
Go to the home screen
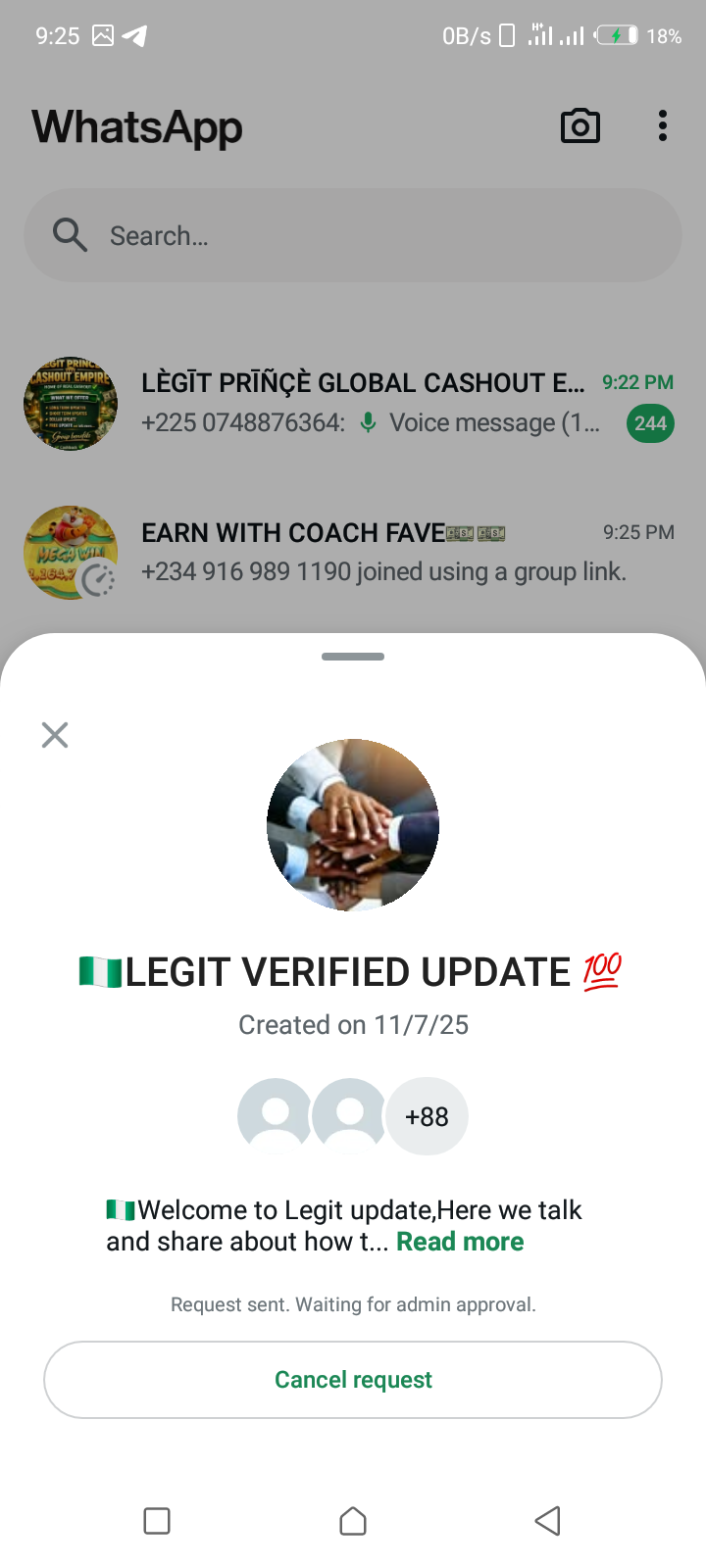353,1521
